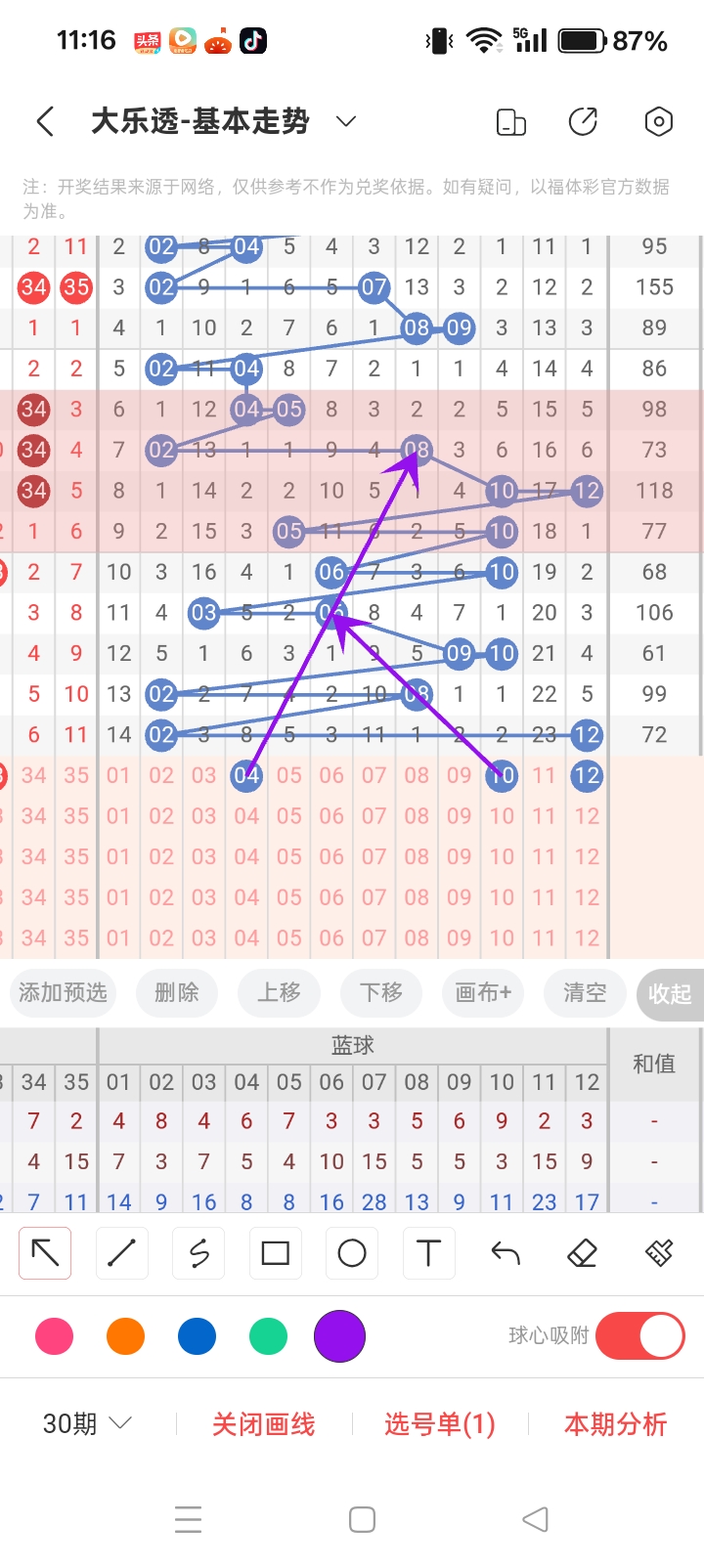Undo the last drawn annotation
Screen dimensions: 704x1568
click(x=505, y=1252)
